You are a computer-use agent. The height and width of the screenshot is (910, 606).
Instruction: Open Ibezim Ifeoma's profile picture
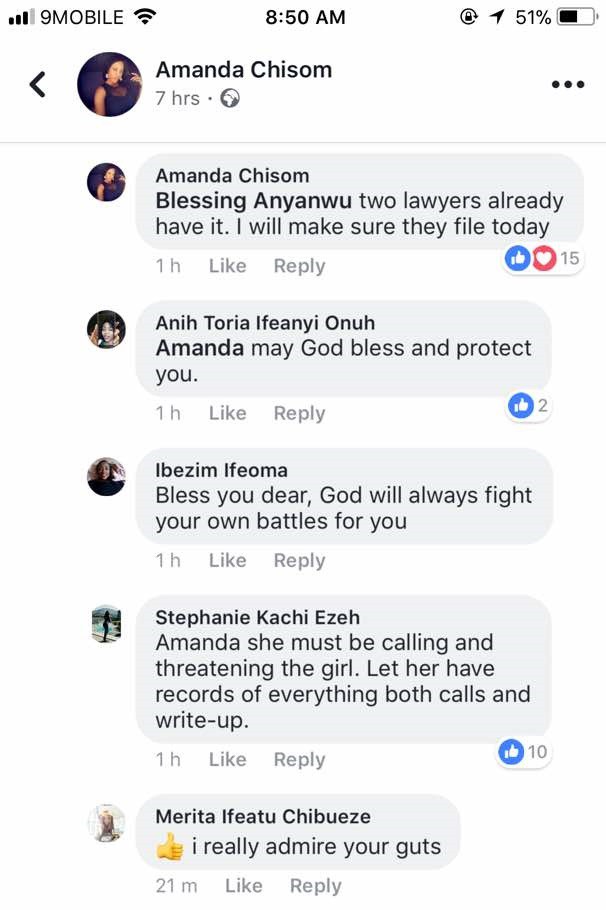point(106,477)
